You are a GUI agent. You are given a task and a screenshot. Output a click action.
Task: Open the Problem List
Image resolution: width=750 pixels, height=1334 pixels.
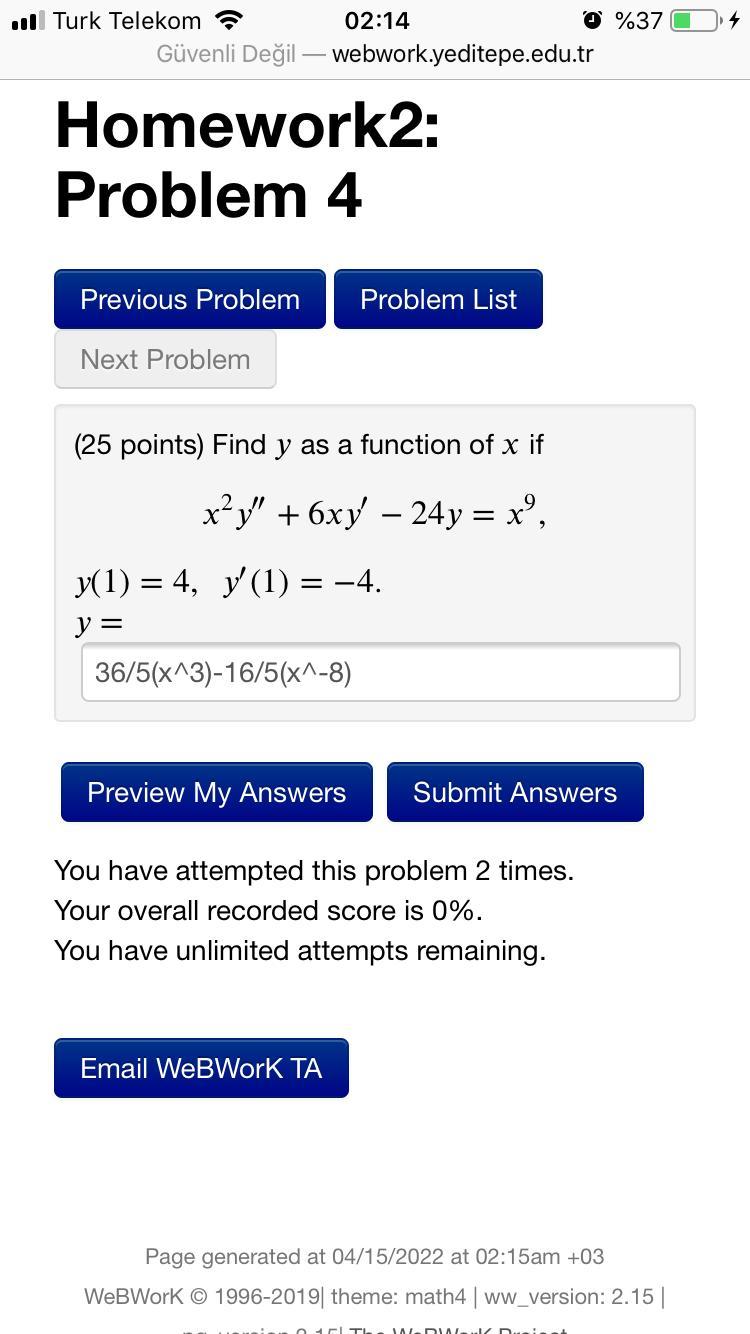[x=438, y=299]
